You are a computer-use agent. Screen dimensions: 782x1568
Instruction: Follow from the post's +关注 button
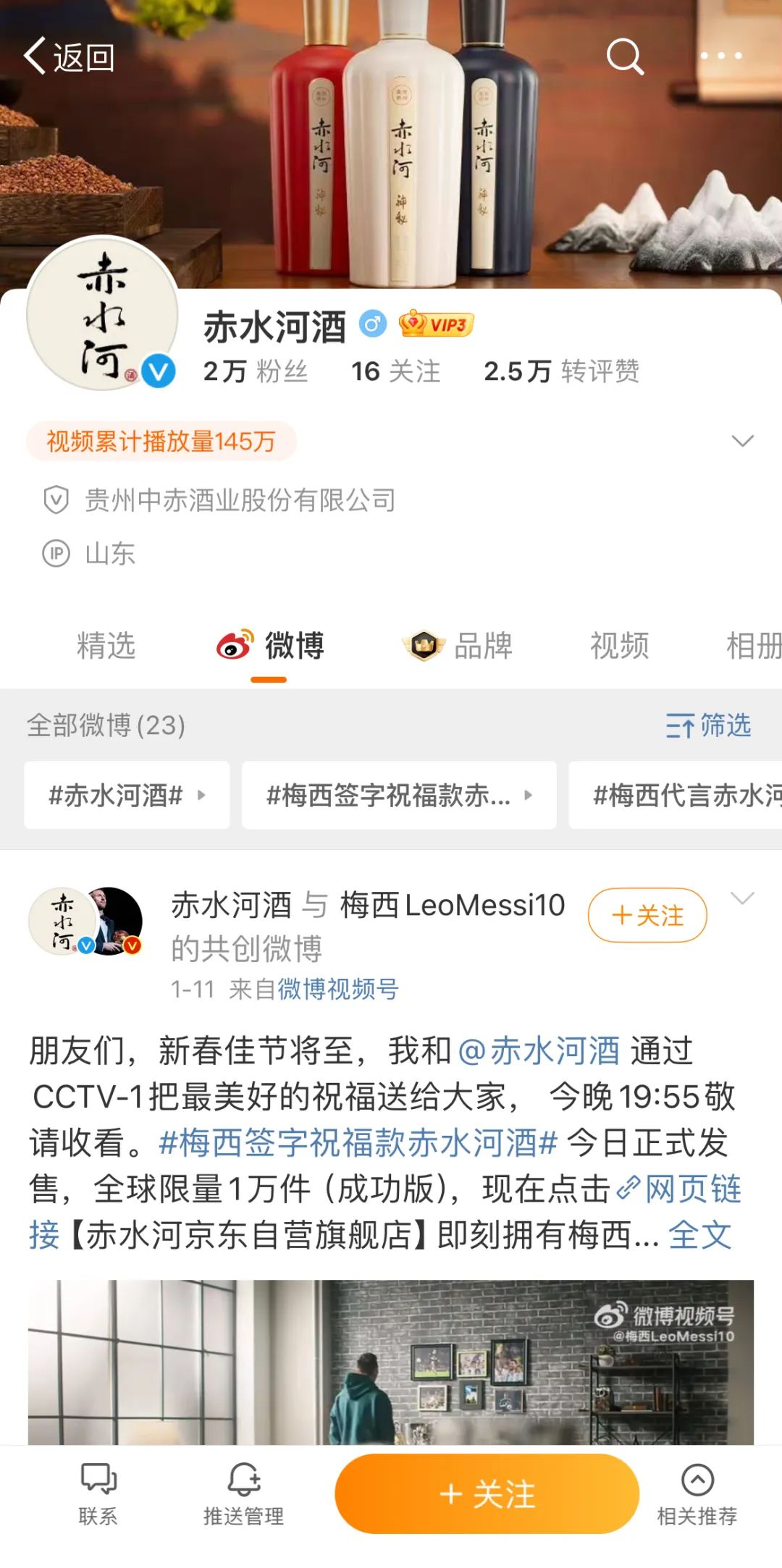[x=647, y=915]
